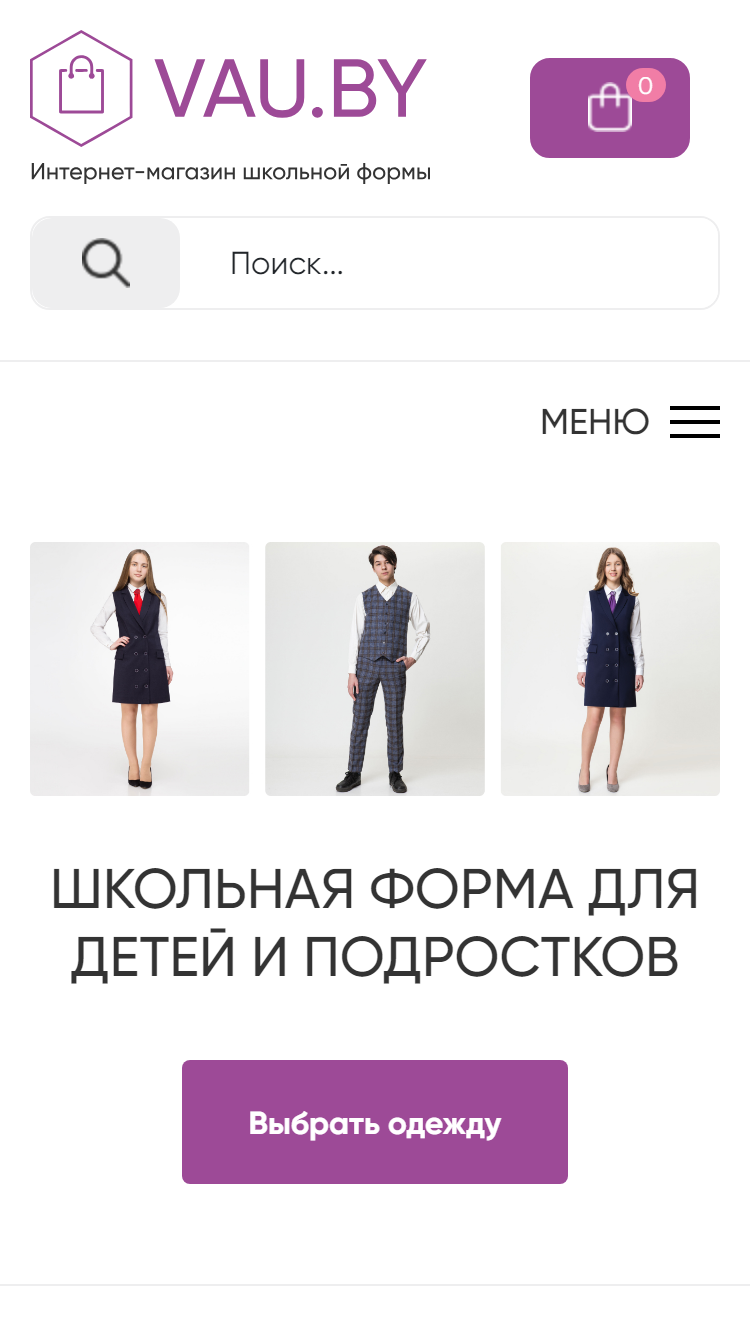Screen dimensions: 750x1334
Task: Open the МЕНЮ hamburger menu
Action: tap(630, 422)
